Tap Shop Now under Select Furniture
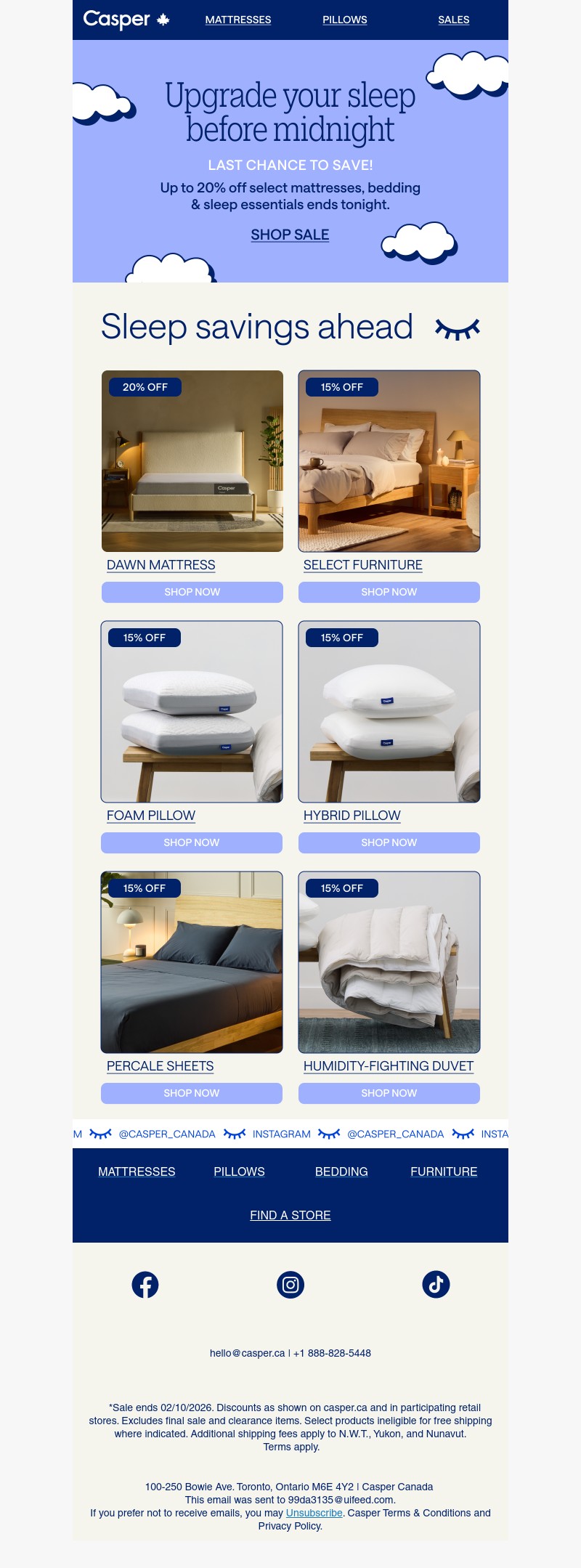Viewport: 581px width, 1568px height. (x=389, y=592)
